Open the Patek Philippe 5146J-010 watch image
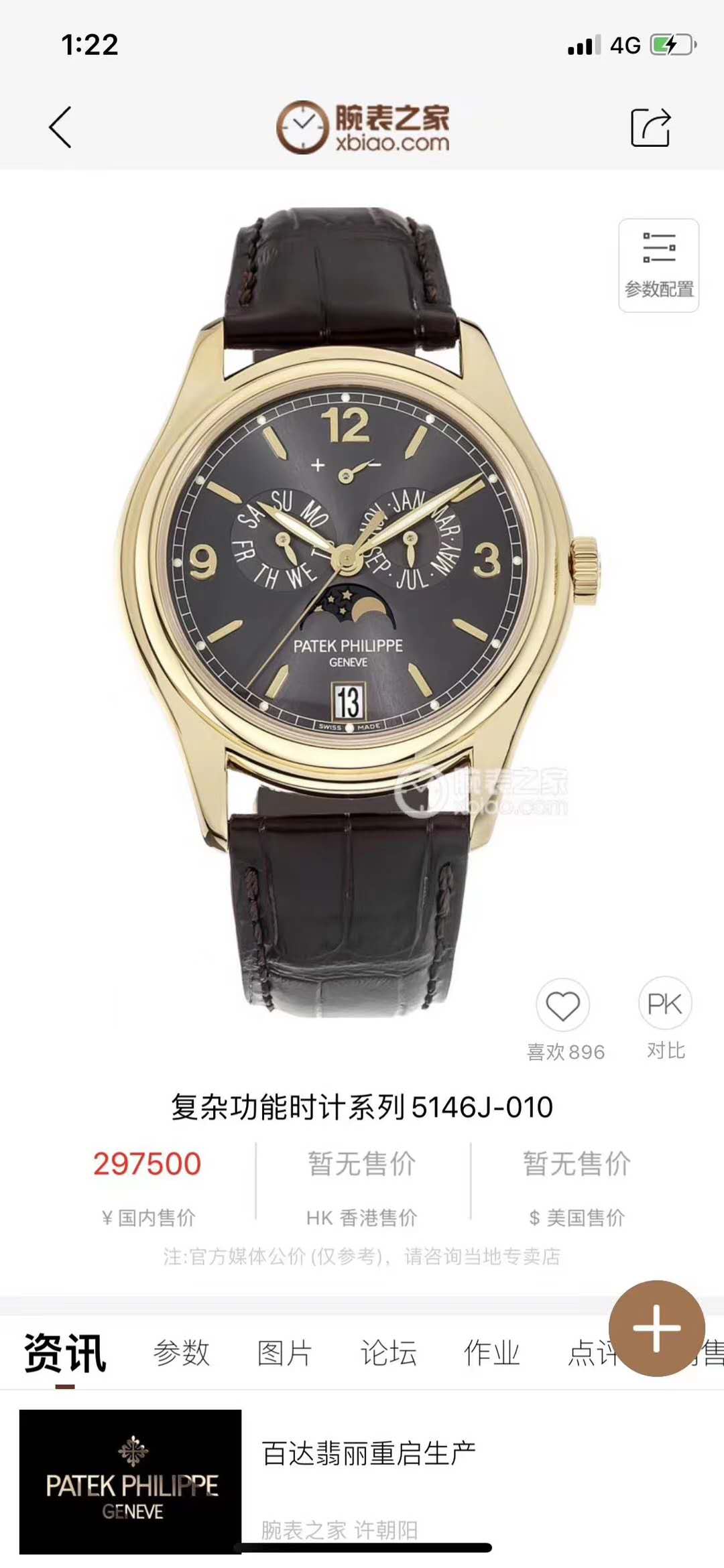 coord(355,603)
